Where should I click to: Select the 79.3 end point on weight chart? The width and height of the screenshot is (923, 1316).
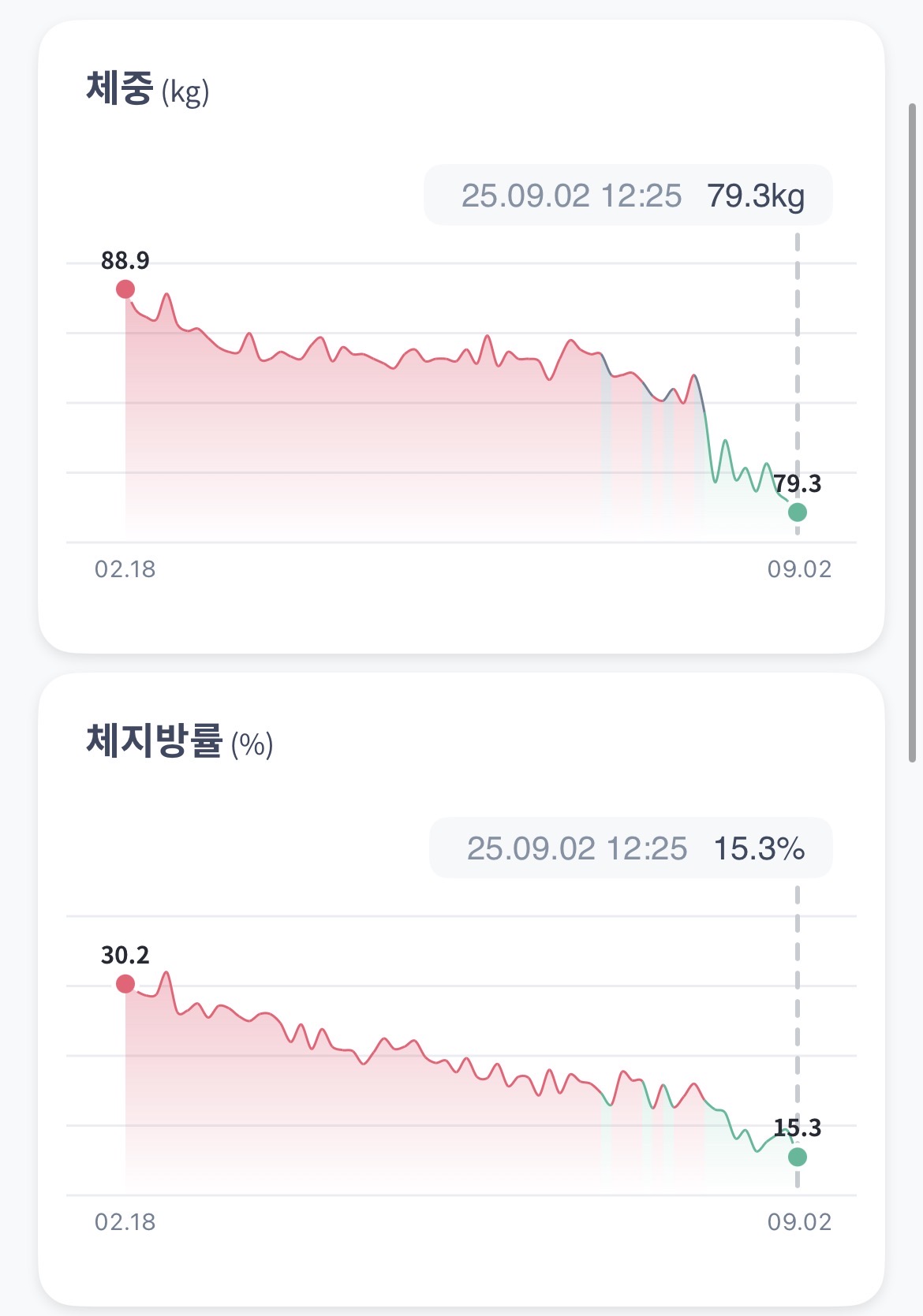798,513
